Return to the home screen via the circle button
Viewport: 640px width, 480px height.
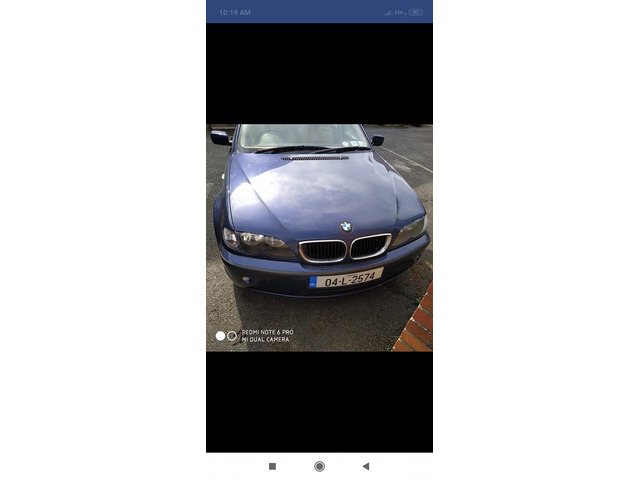point(319,466)
